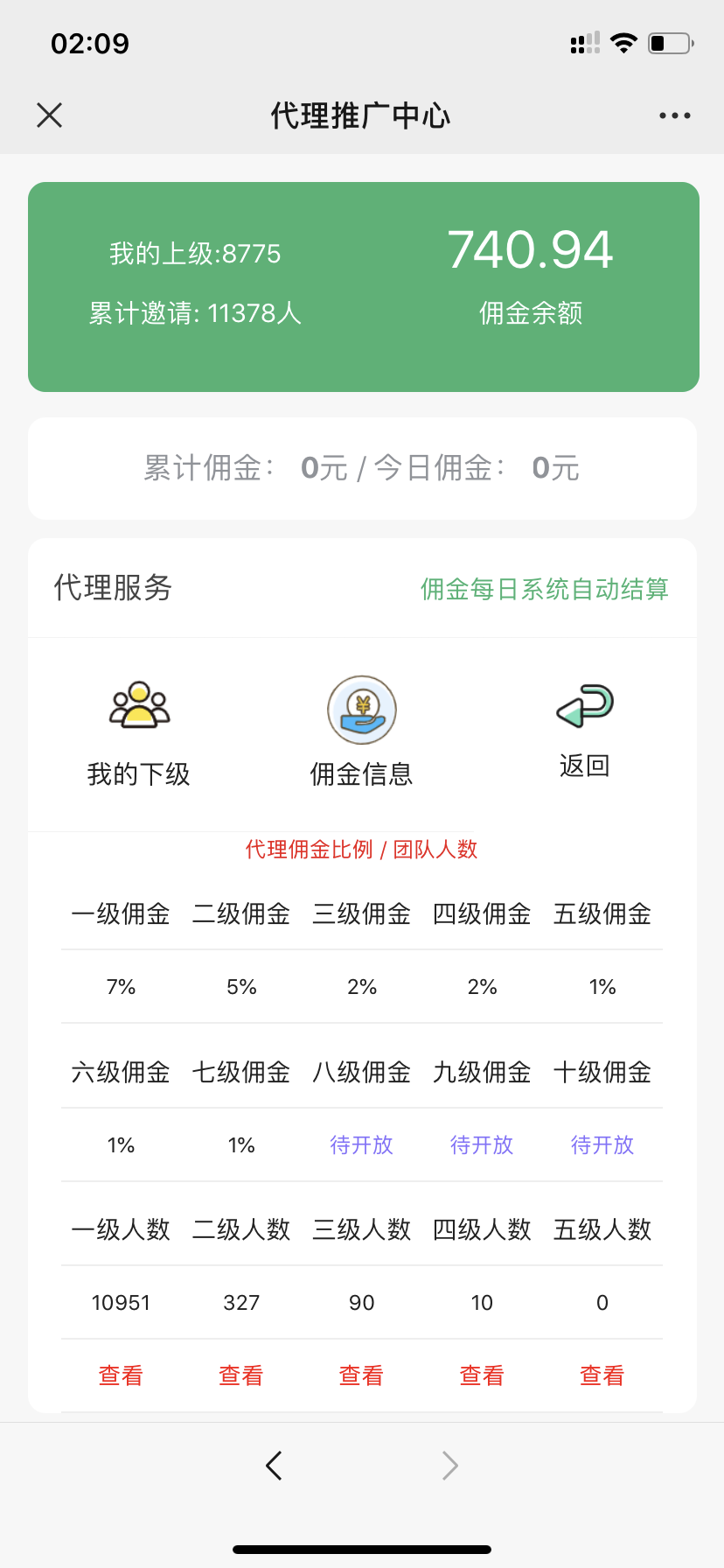View 查看 under 三级人数 90
724x1568 pixels.
click(361, 1375)
